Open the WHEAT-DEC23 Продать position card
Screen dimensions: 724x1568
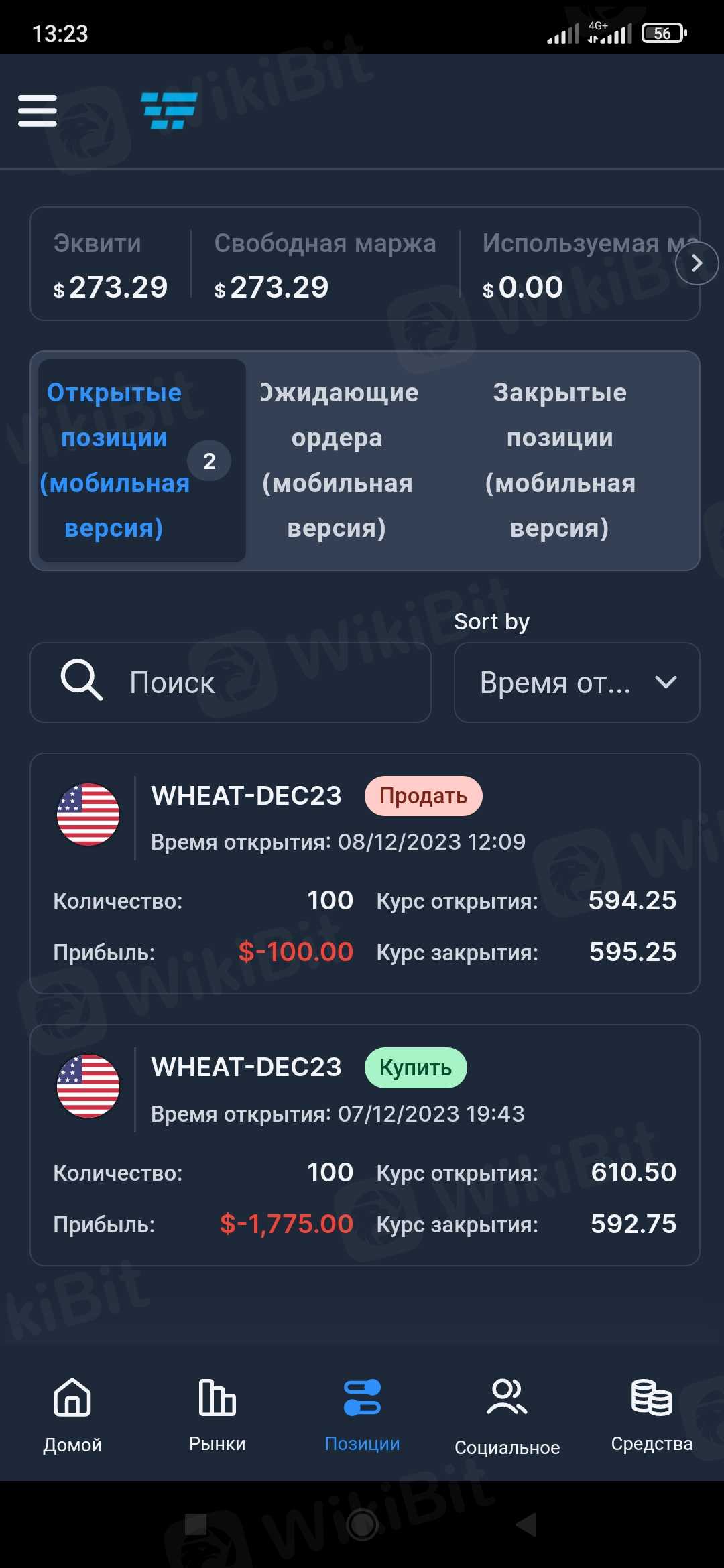pyautogui.click(x=365, y=873)
